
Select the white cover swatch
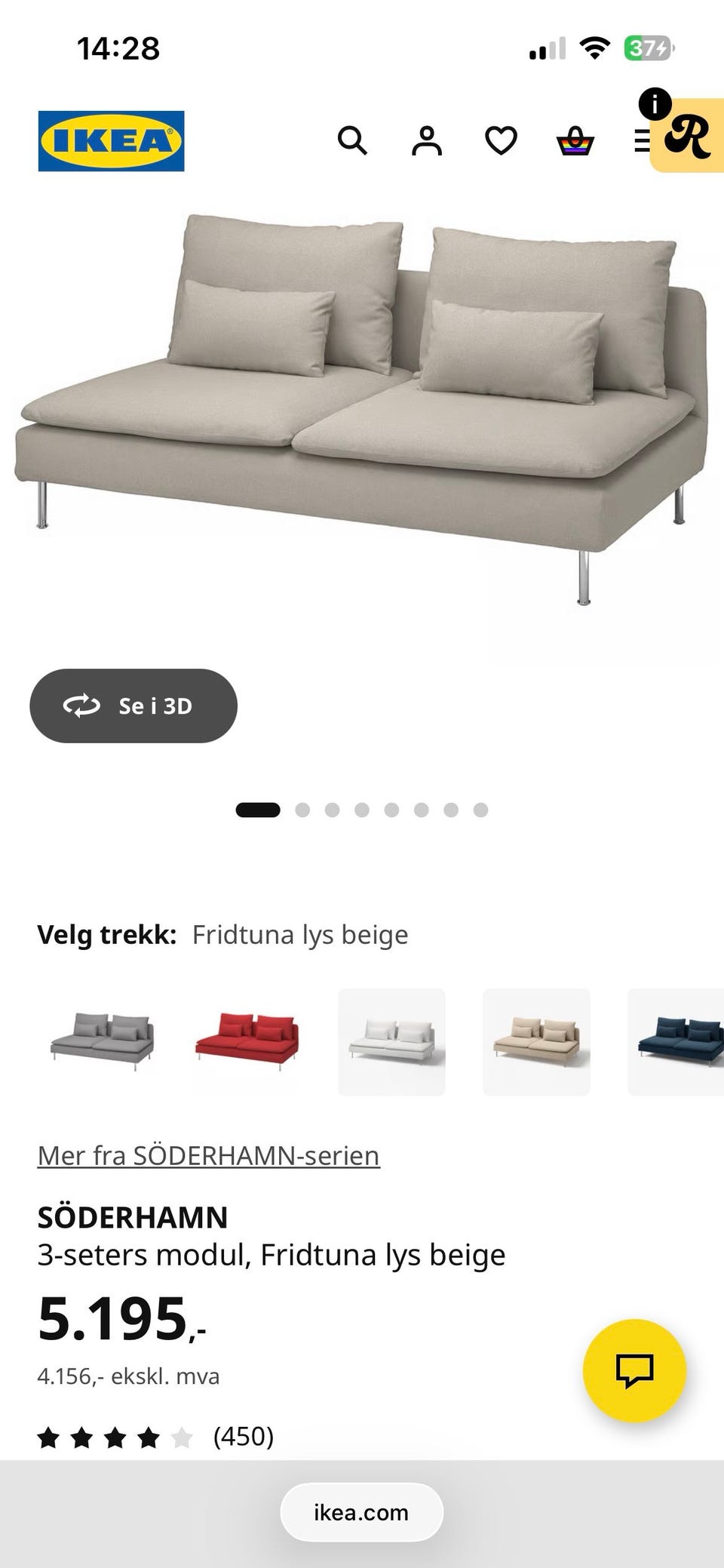click(x=391, y=1042)
